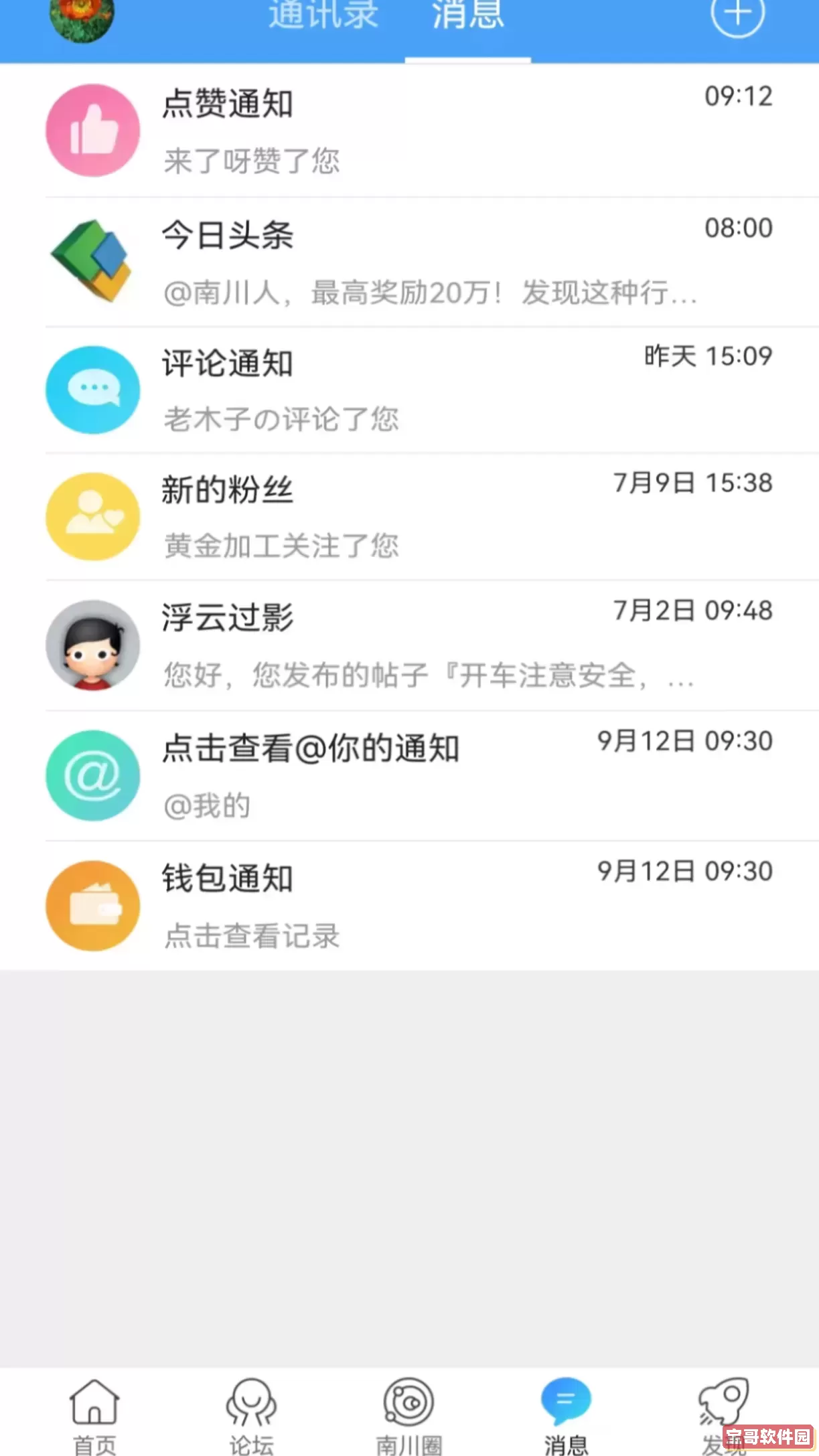Tap the plus icon in the header
Image resolution: width=819 pixels, height=1456 pixels.
[737, 15]
